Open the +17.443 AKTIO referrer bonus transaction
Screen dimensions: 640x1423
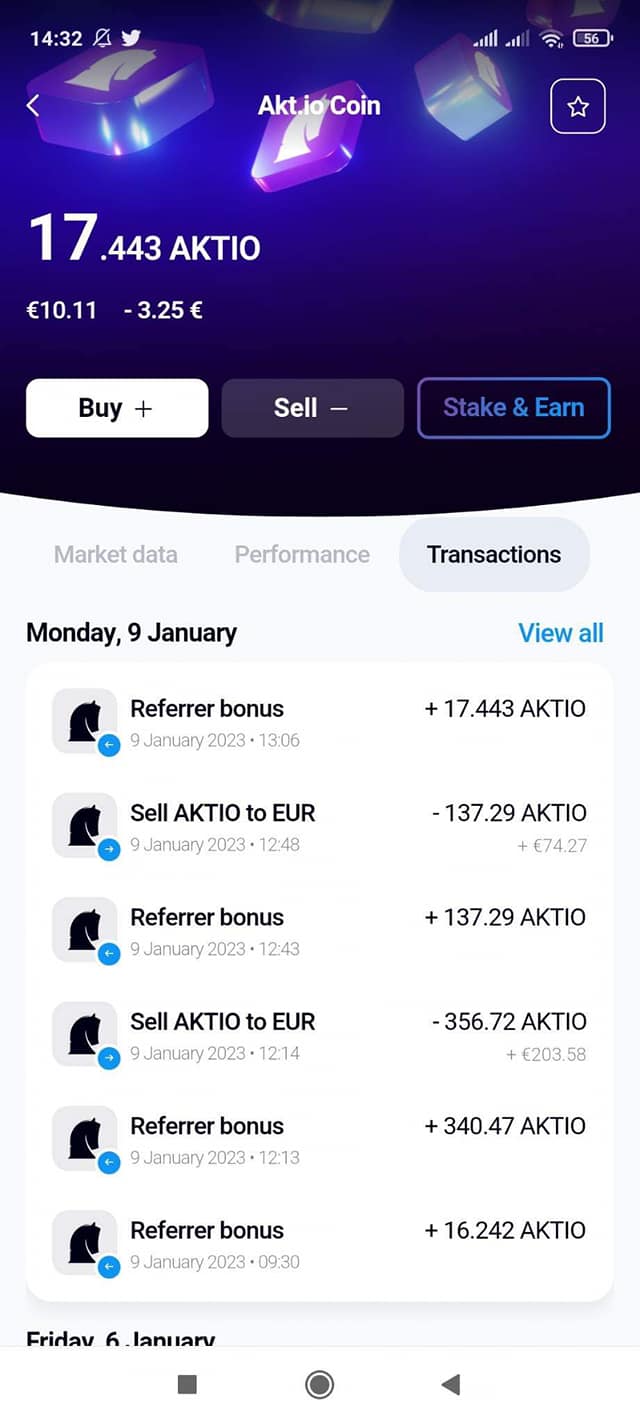319,722
